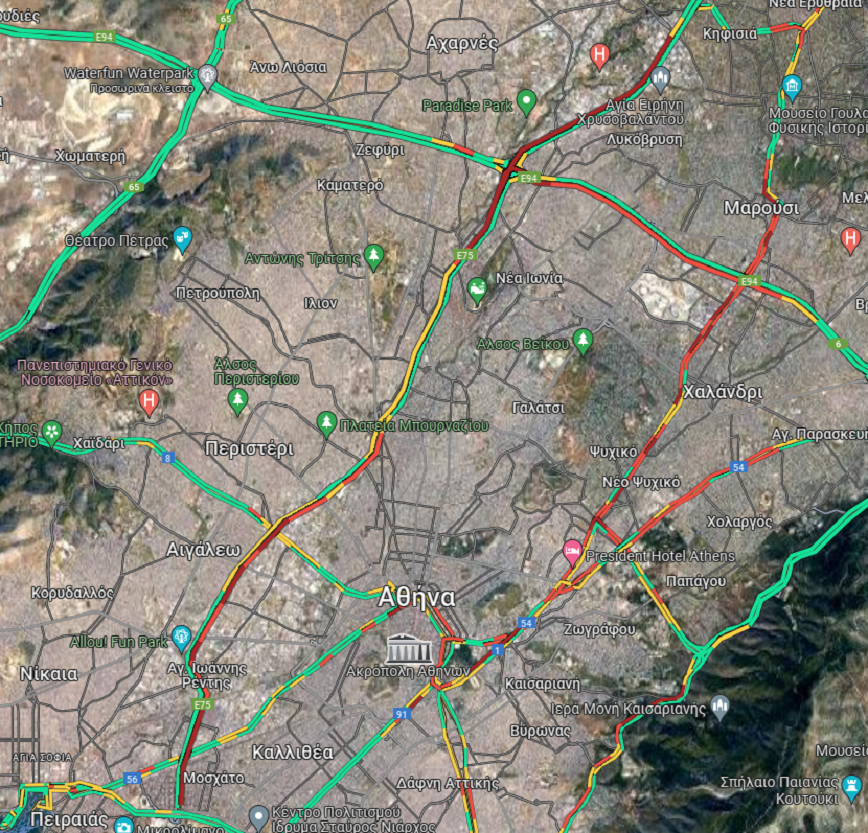This screenshot has height=833, width=868.
Task: Tap the Μουσείο Γουλανδρή museum marker
Action: [x=792, y=86]
